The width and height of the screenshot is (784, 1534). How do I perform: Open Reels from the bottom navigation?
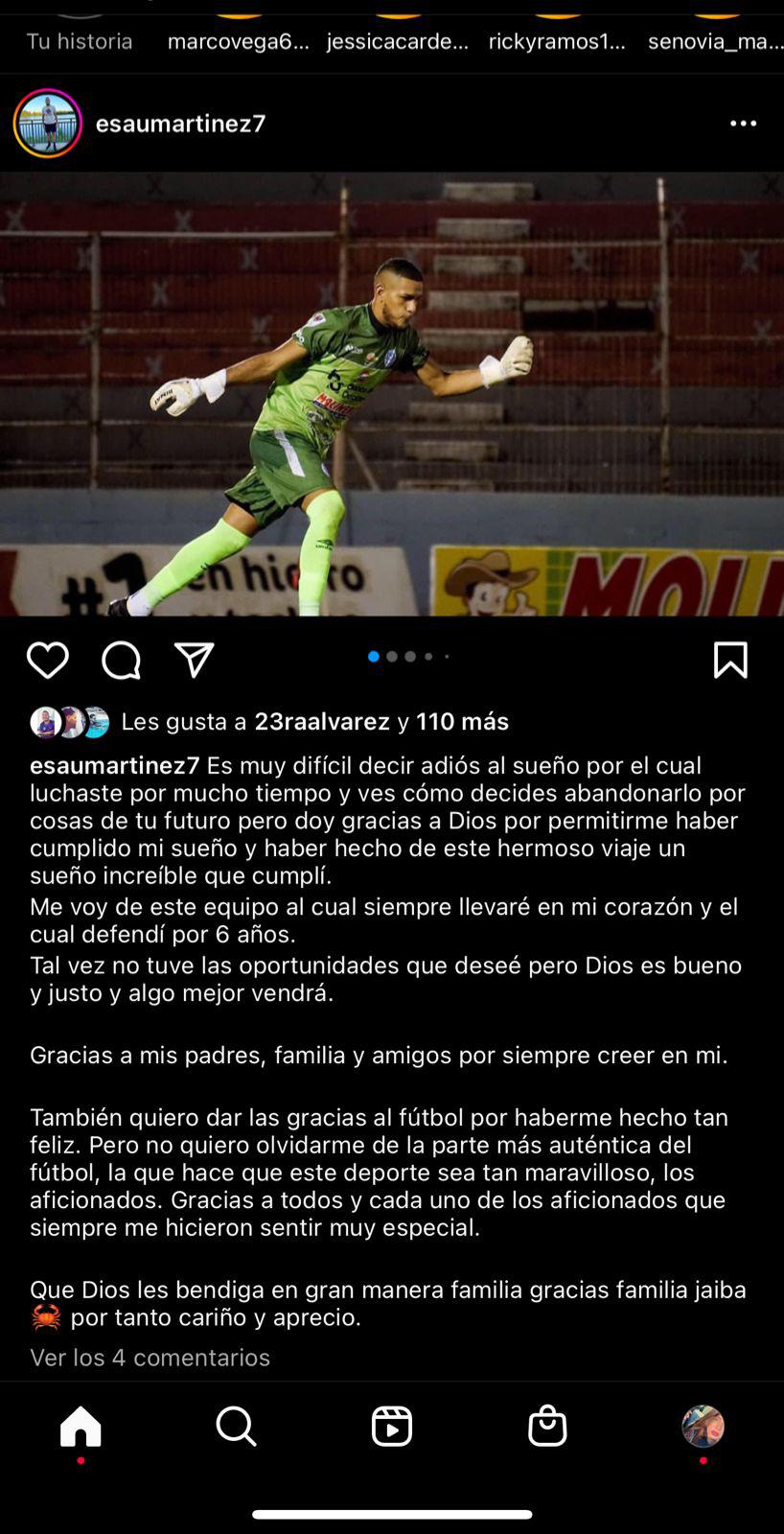point(392,1426)
